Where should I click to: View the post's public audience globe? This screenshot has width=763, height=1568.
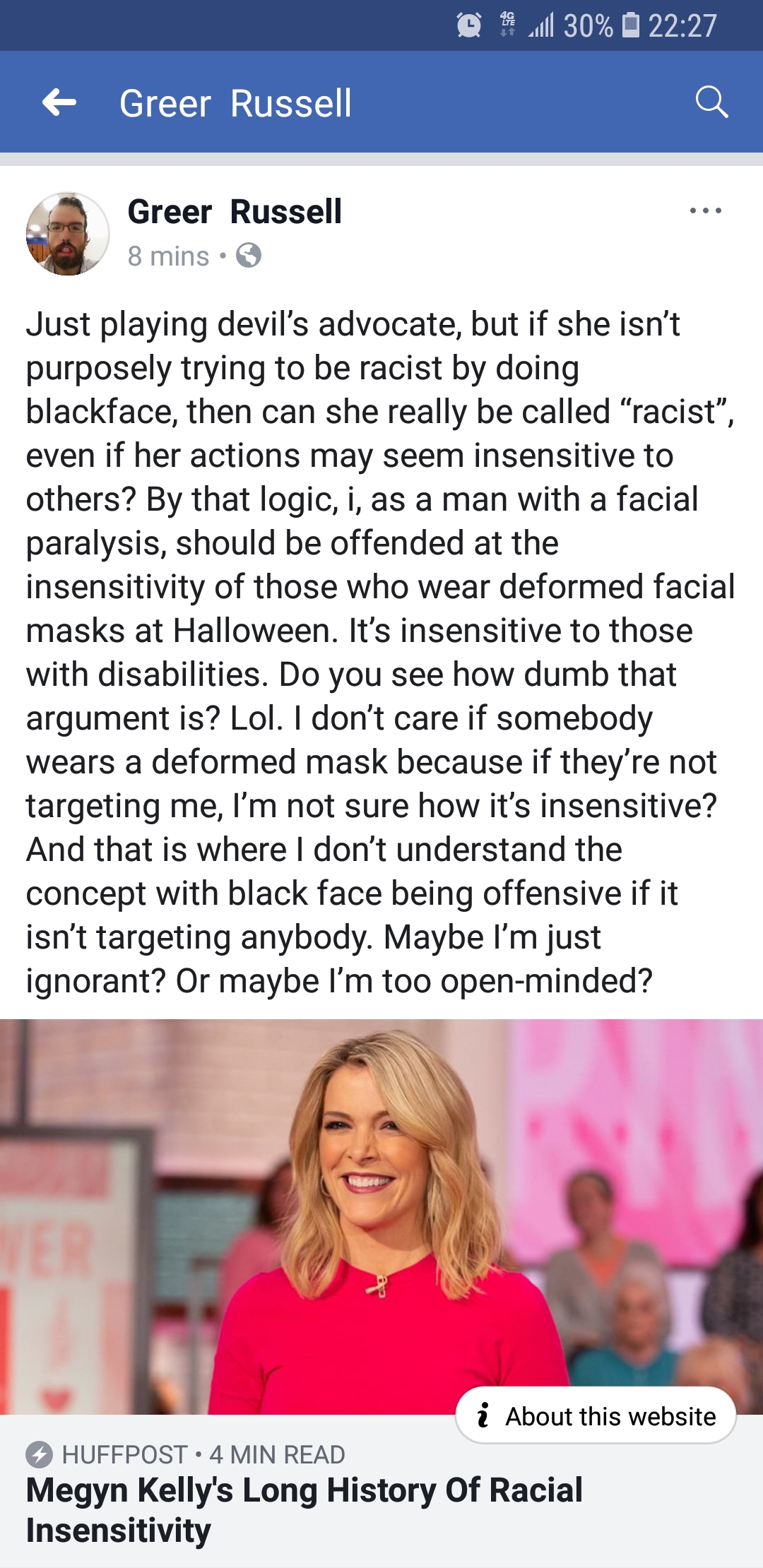point(249,255)
